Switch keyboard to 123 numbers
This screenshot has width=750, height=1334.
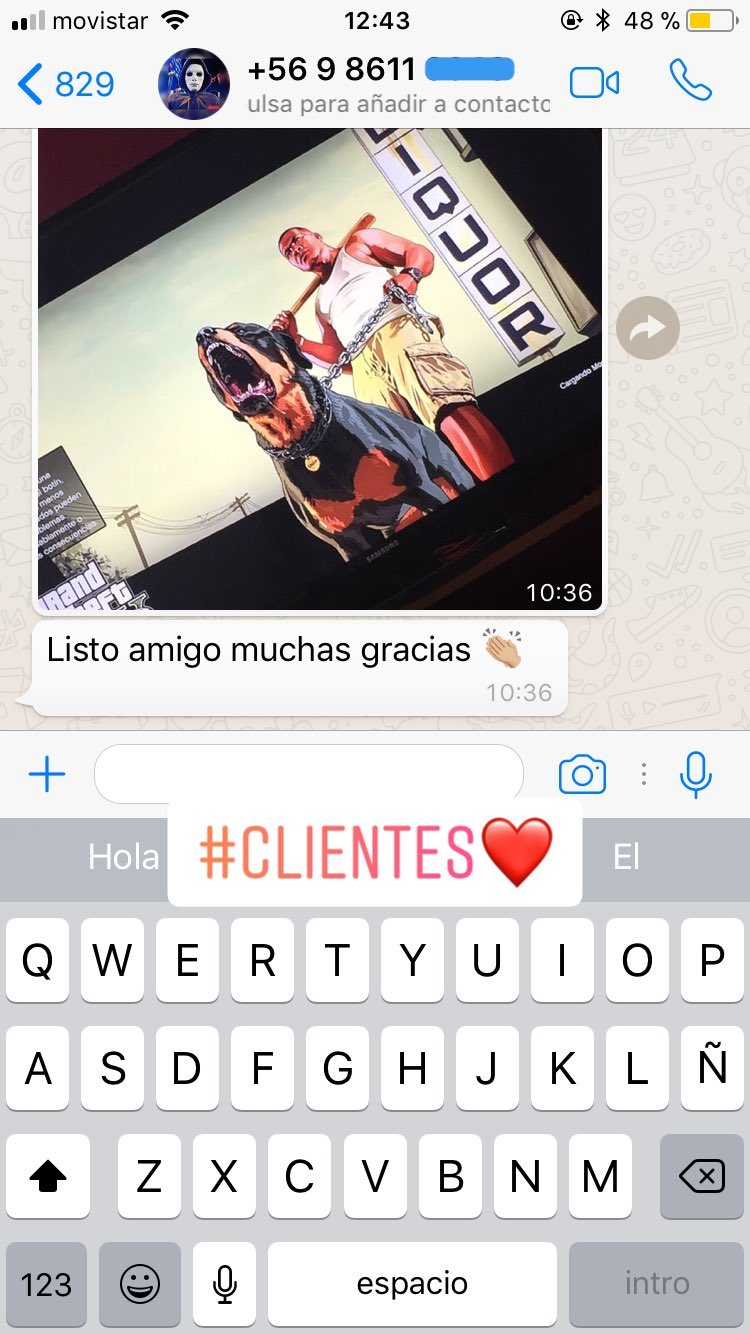tap(46, 1285)
